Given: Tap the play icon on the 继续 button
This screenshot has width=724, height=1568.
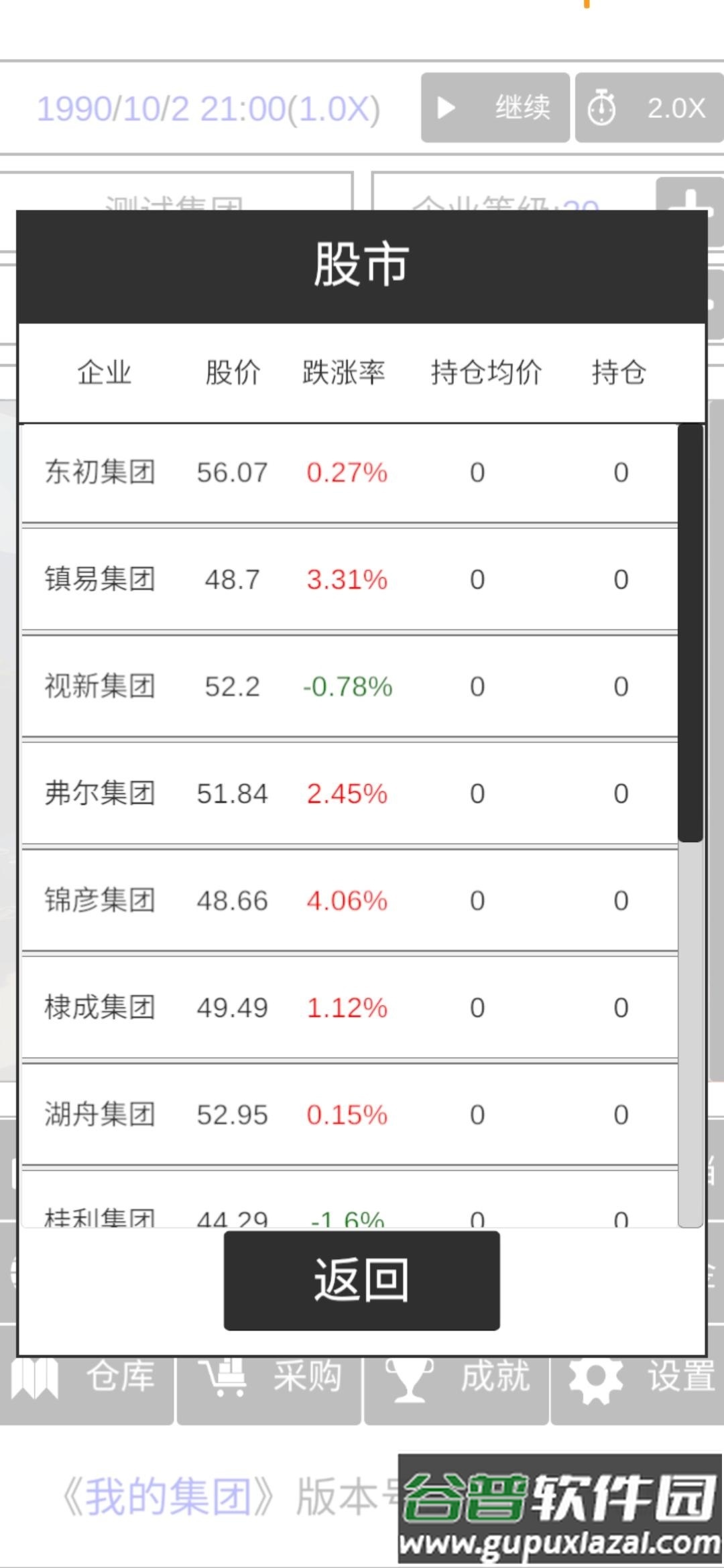Looking at the screenshot, I should coord(446,108).
